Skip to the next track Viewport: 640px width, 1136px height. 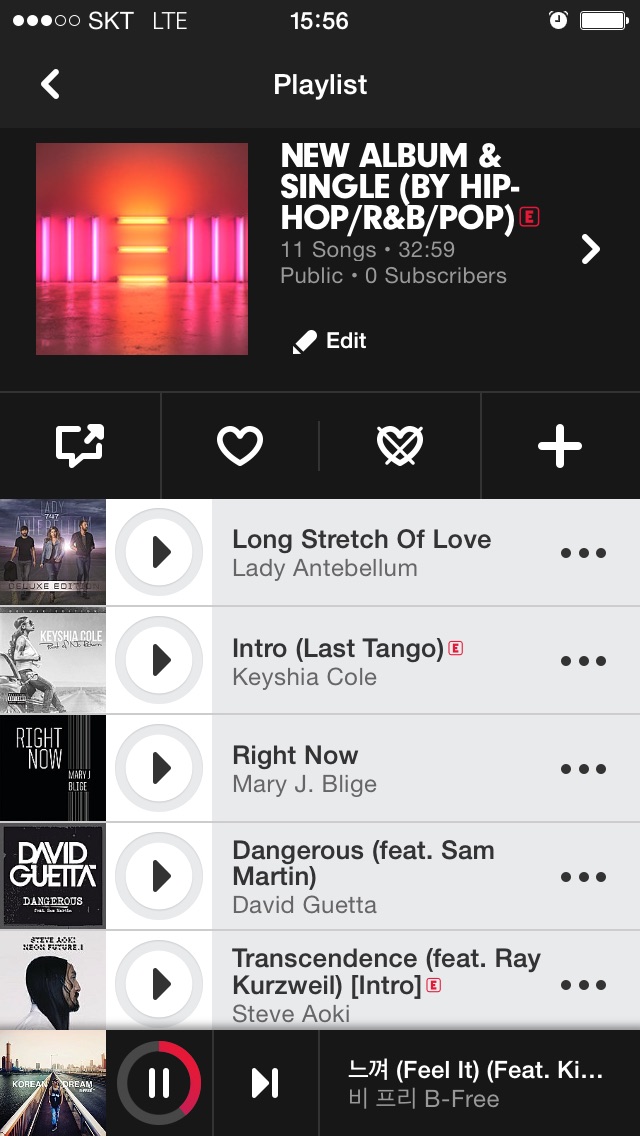pyautogui.click(x=265, y=1083)
